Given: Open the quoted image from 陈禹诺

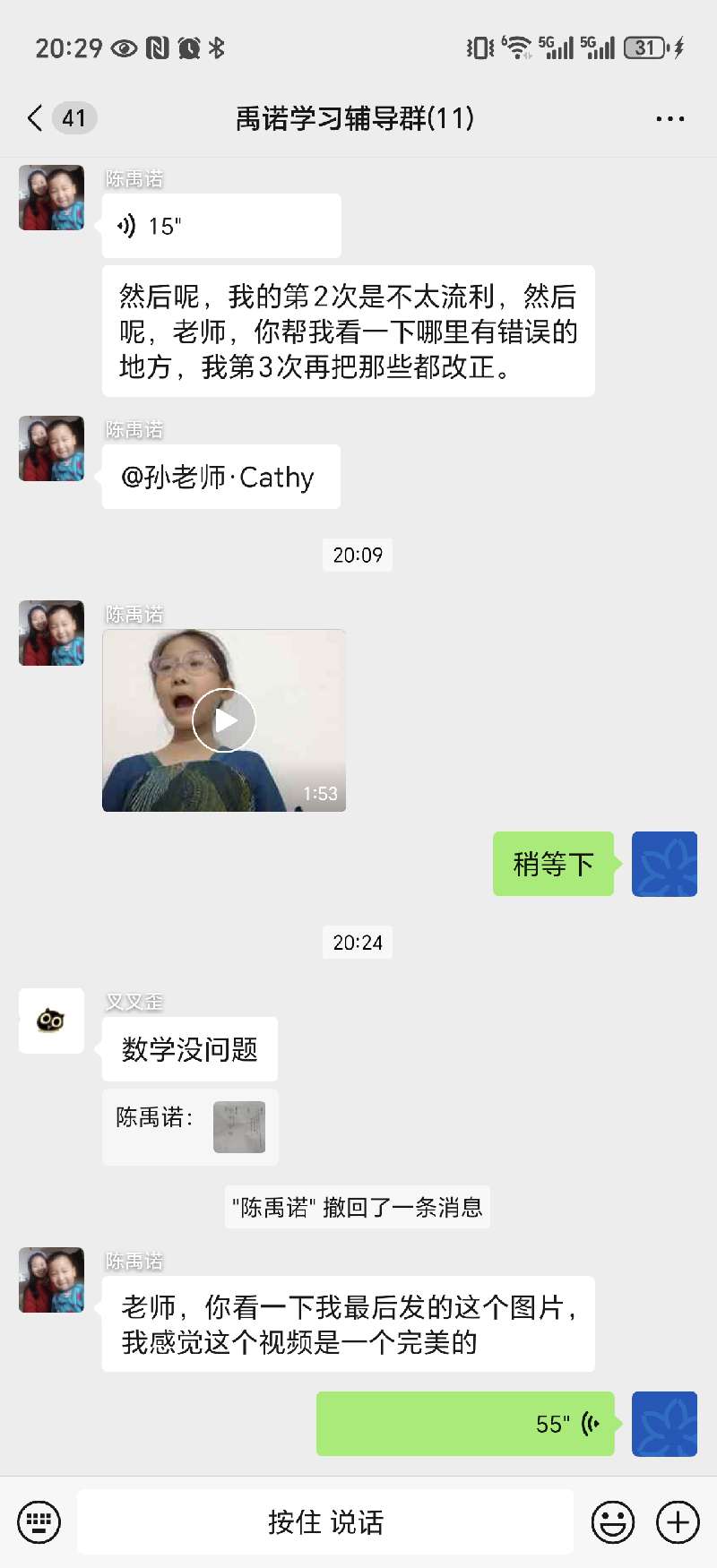Looking at the screenshot, I should [x=238, y=1126].
